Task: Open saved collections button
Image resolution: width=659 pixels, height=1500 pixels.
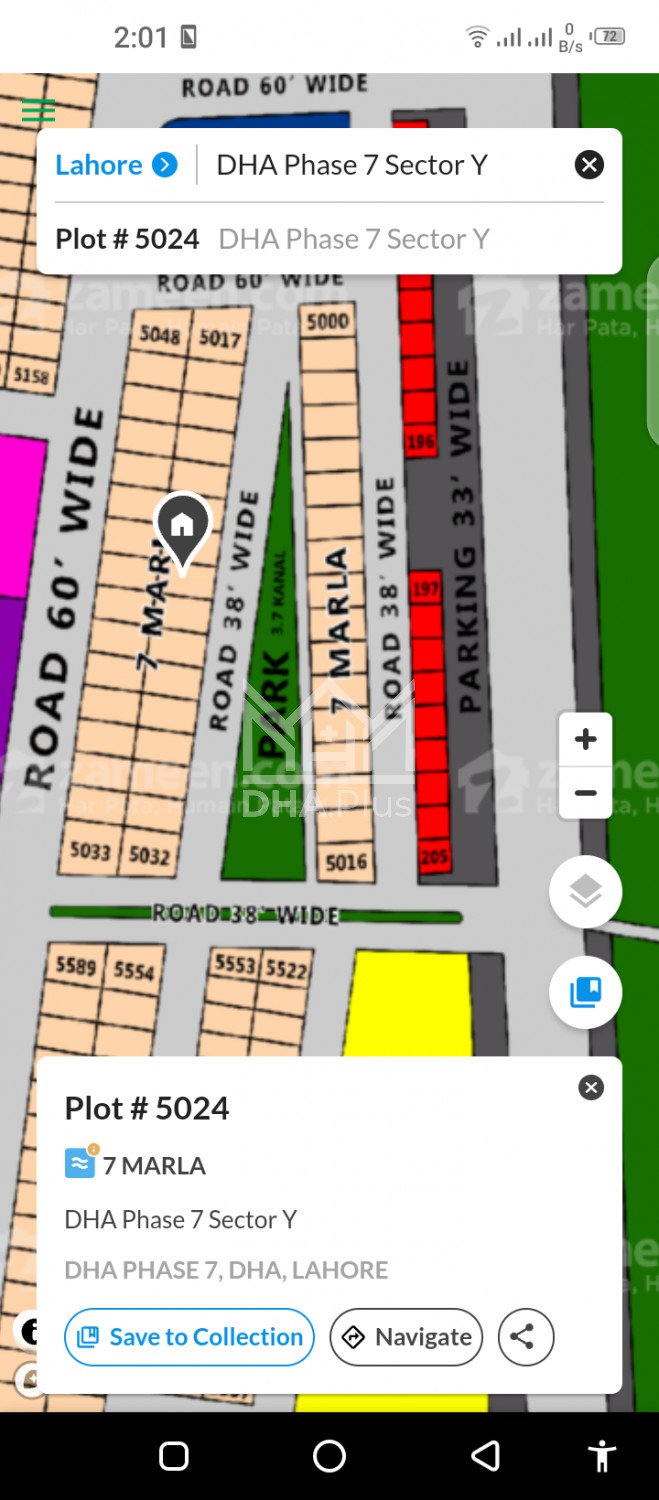Action: pos(585,992)
